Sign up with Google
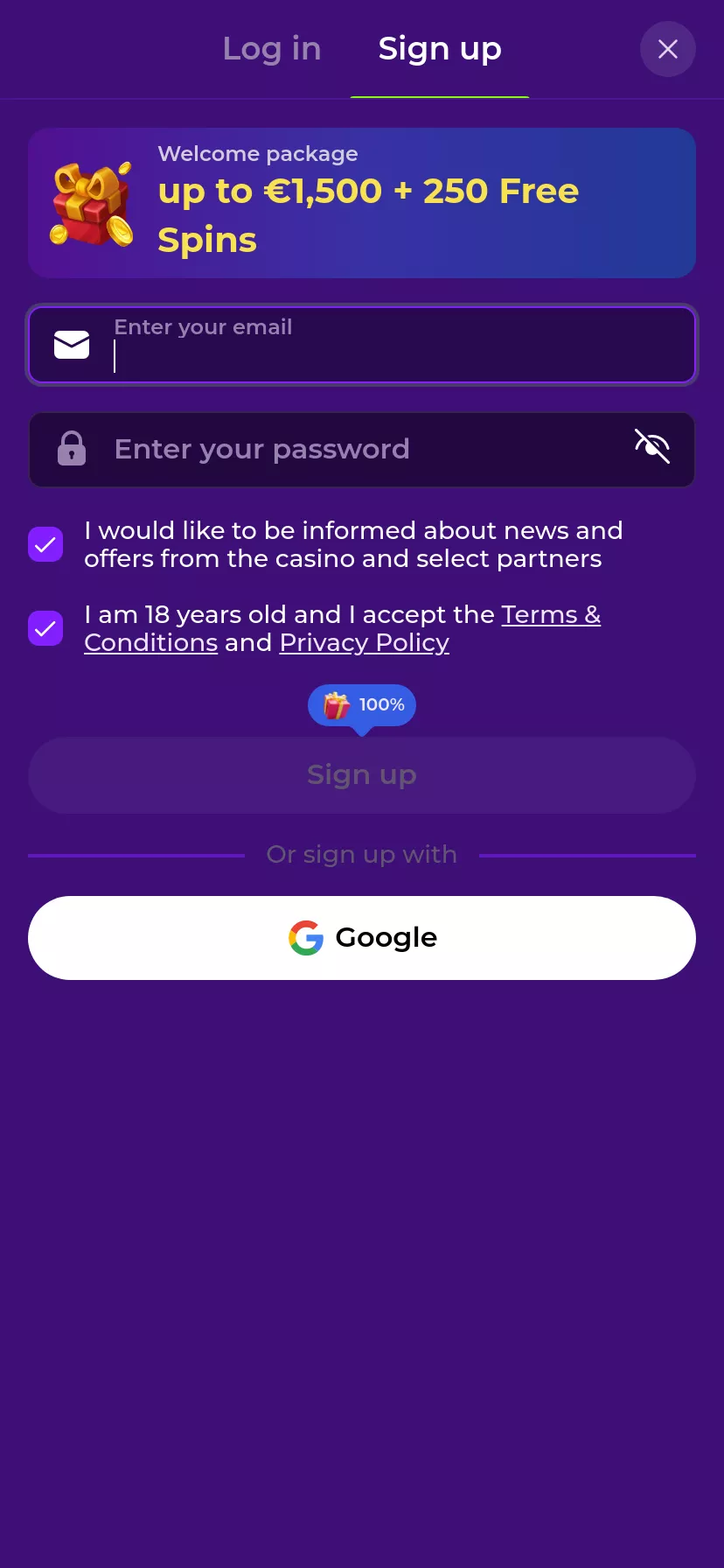 362,938
